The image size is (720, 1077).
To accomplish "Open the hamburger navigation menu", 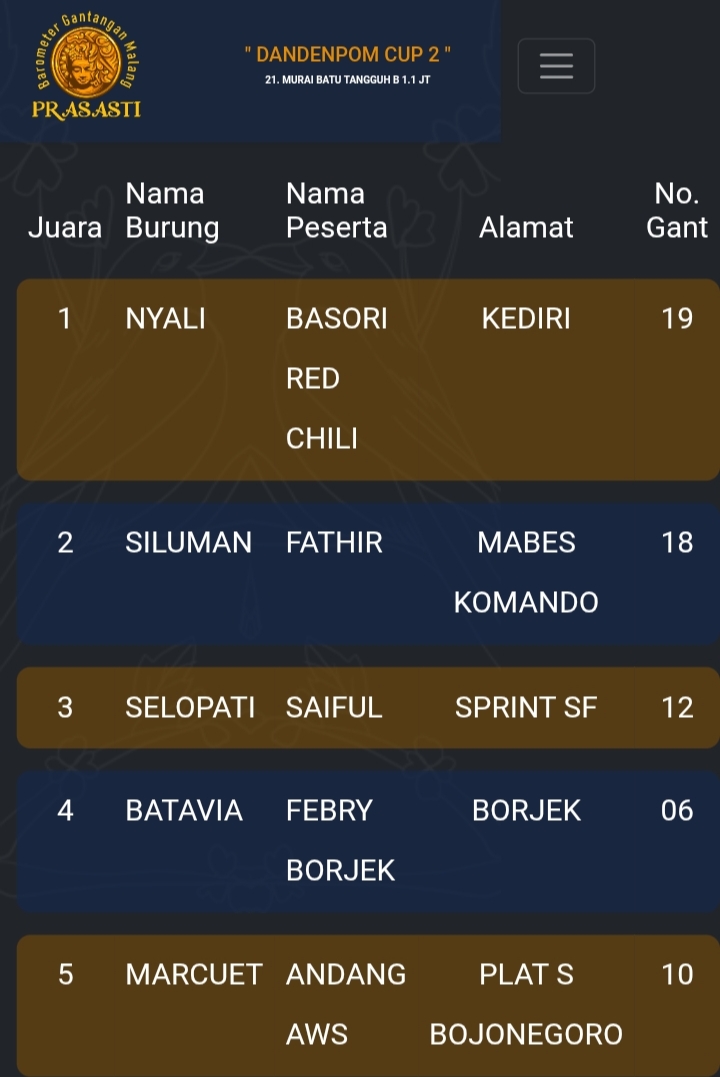I will [556, 66].
